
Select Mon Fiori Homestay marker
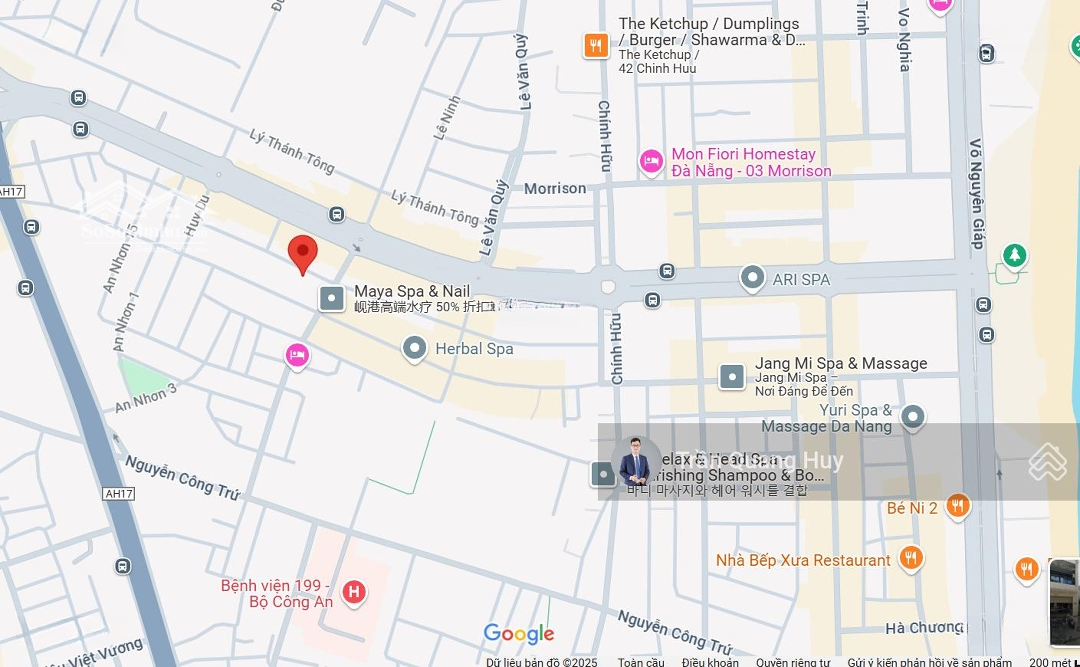pos(651,161)
